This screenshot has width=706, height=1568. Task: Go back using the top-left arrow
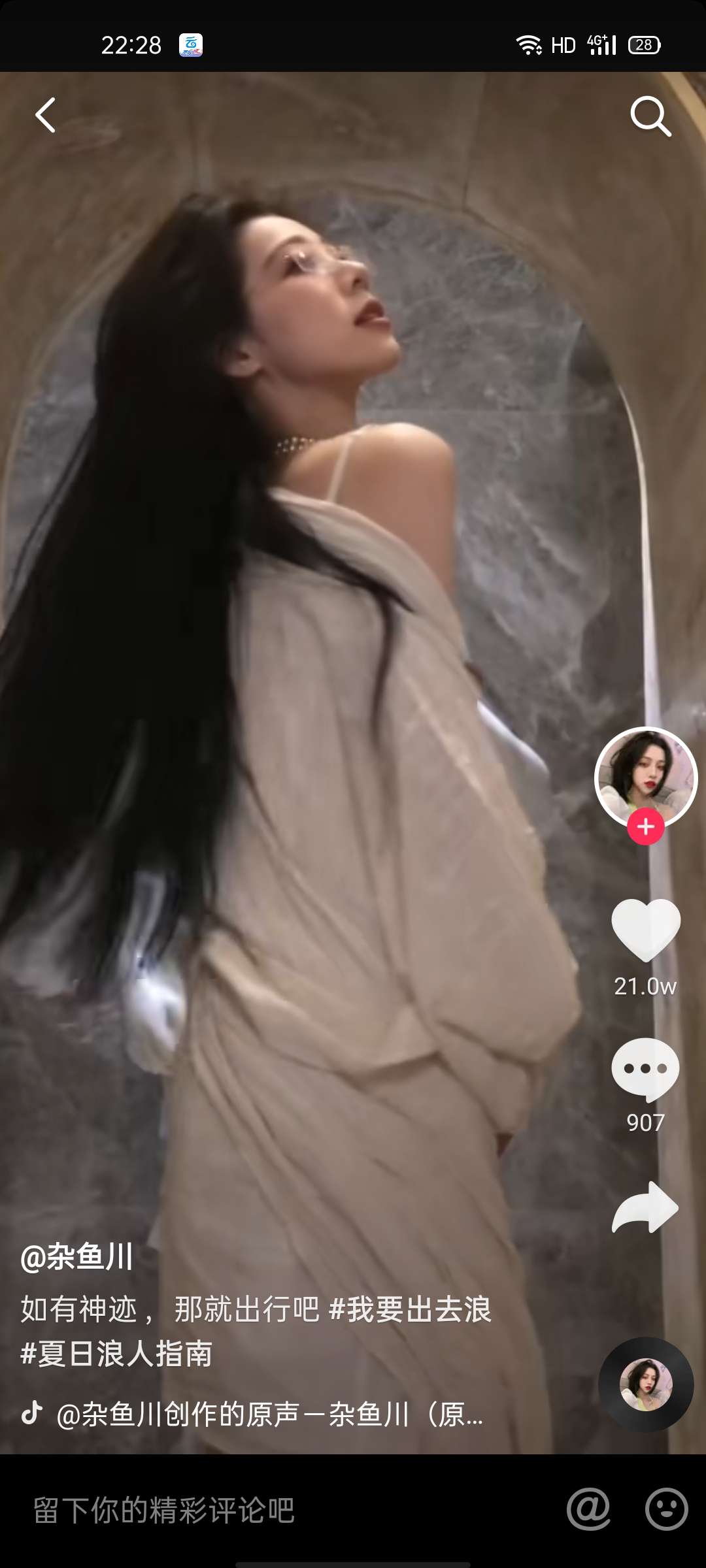(x=45, y=116)
